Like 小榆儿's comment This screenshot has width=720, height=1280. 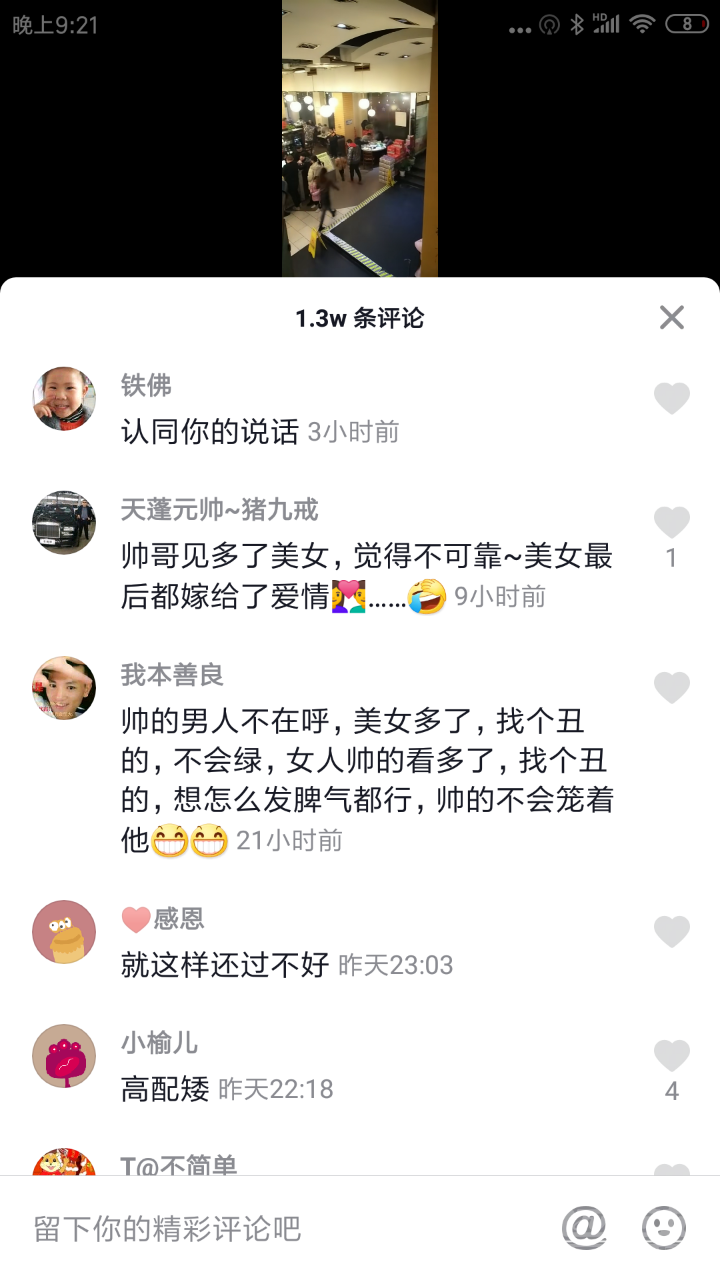(672, 1056)
